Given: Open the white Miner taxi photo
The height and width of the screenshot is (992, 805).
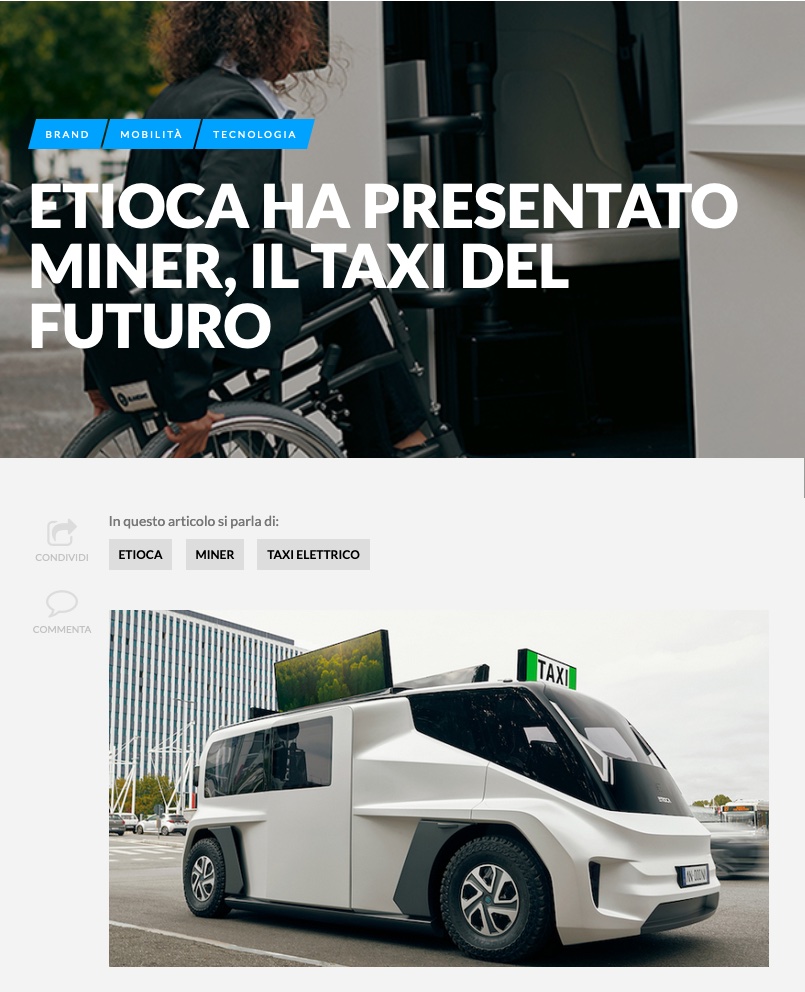Looking at the screenshot, I should coord(438,788).
